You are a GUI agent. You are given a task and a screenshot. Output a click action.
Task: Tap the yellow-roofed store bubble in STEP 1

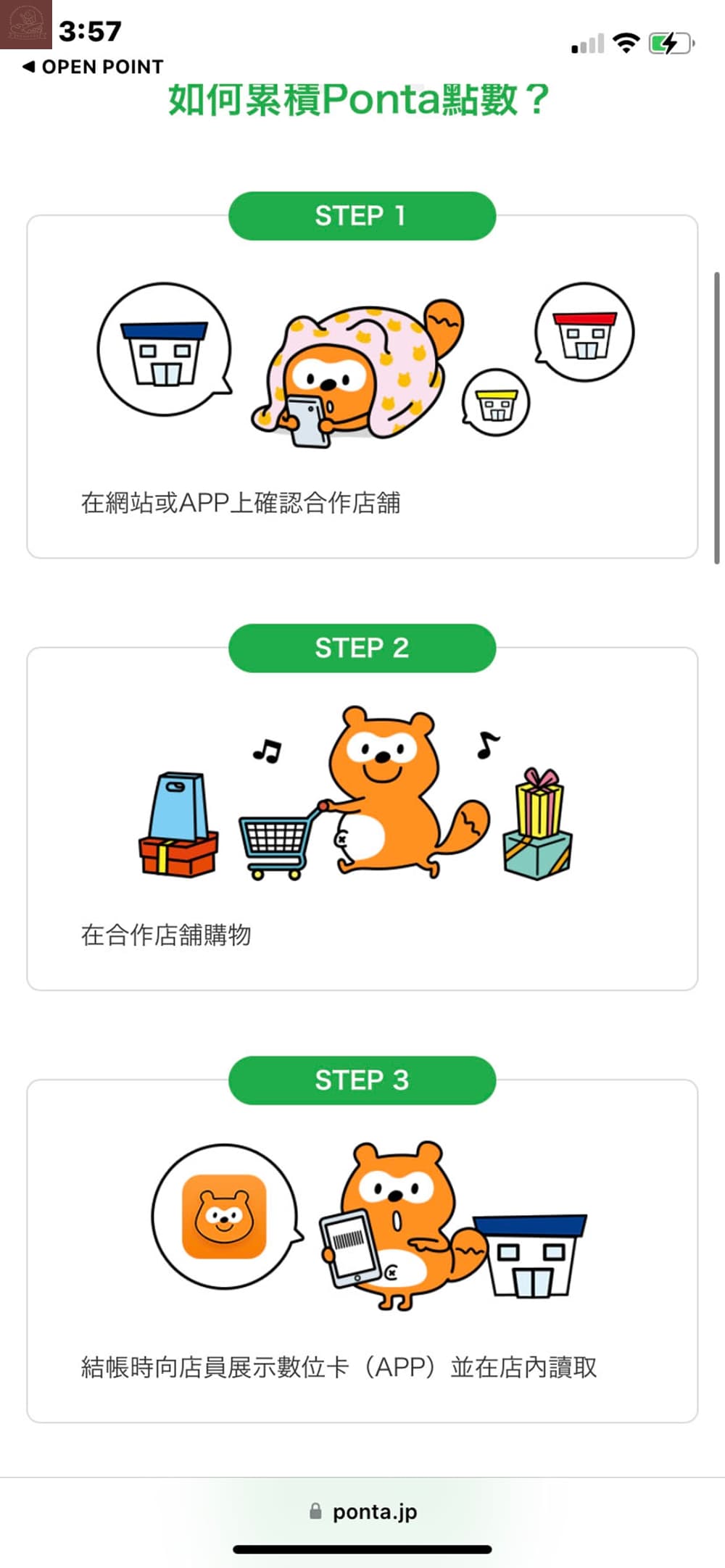pyautogui.click(x=497, y=401)
